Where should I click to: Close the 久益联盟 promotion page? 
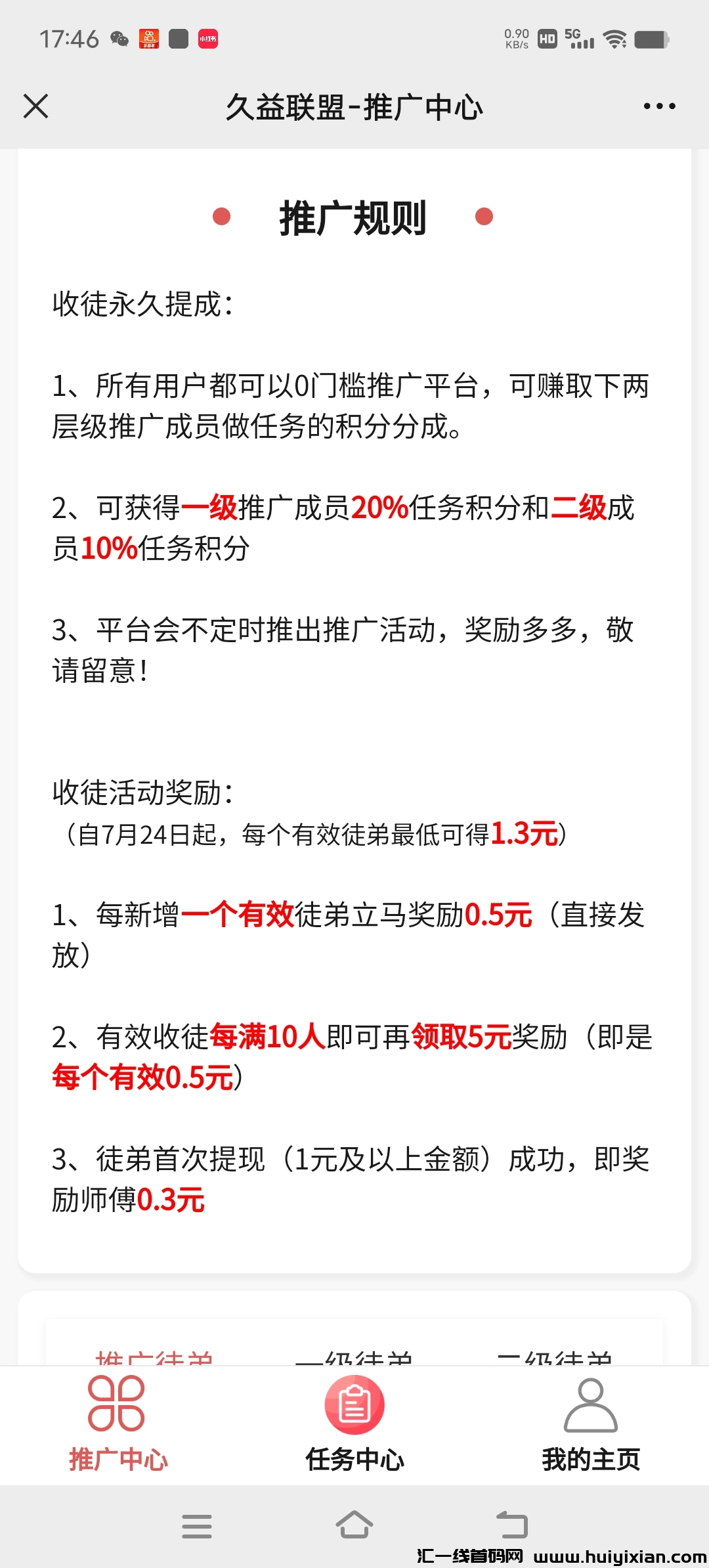click(x=36, y=106)
